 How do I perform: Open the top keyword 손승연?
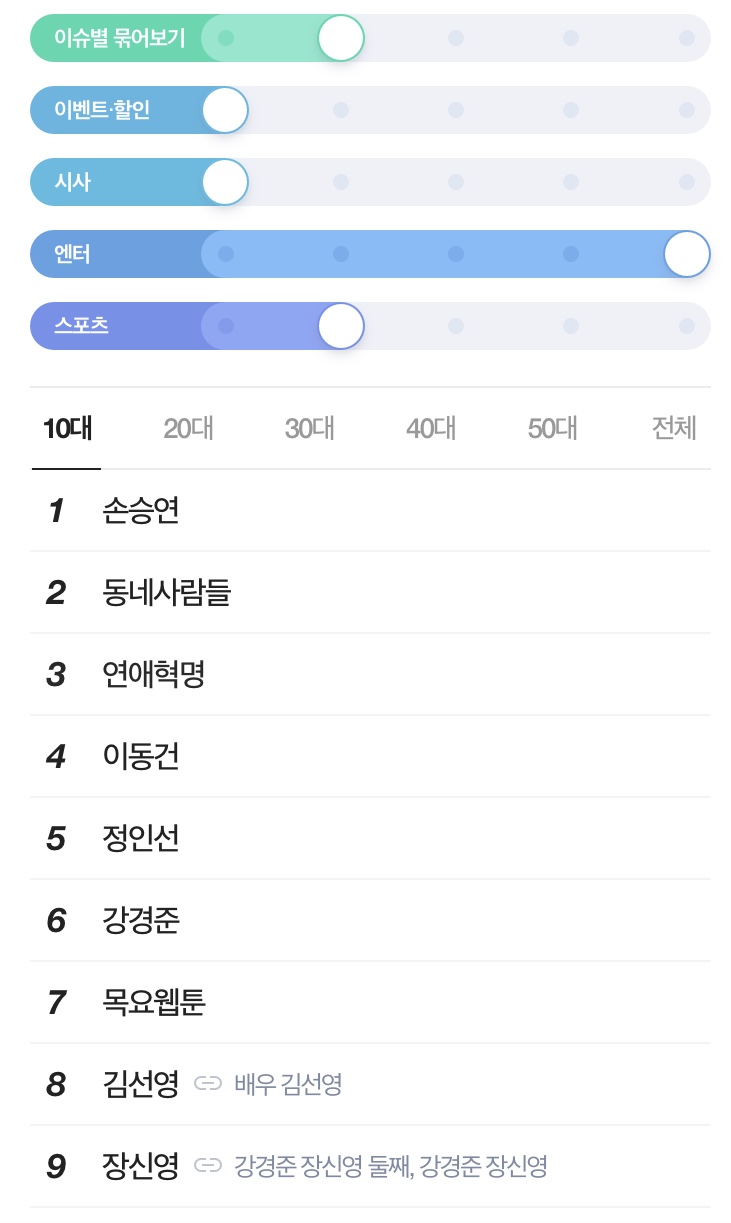coord(370,511)
